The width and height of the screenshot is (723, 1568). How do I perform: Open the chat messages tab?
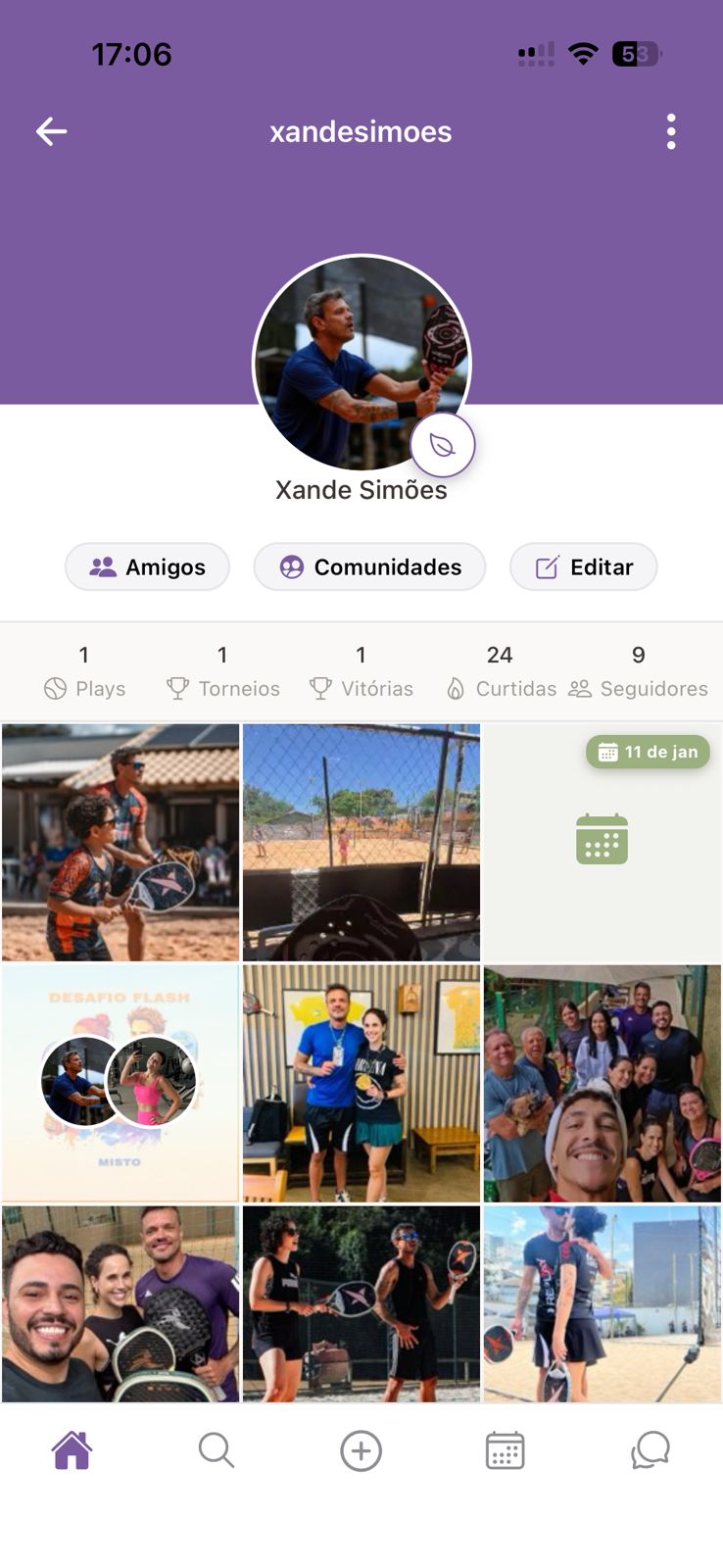tap(650, 1450)
